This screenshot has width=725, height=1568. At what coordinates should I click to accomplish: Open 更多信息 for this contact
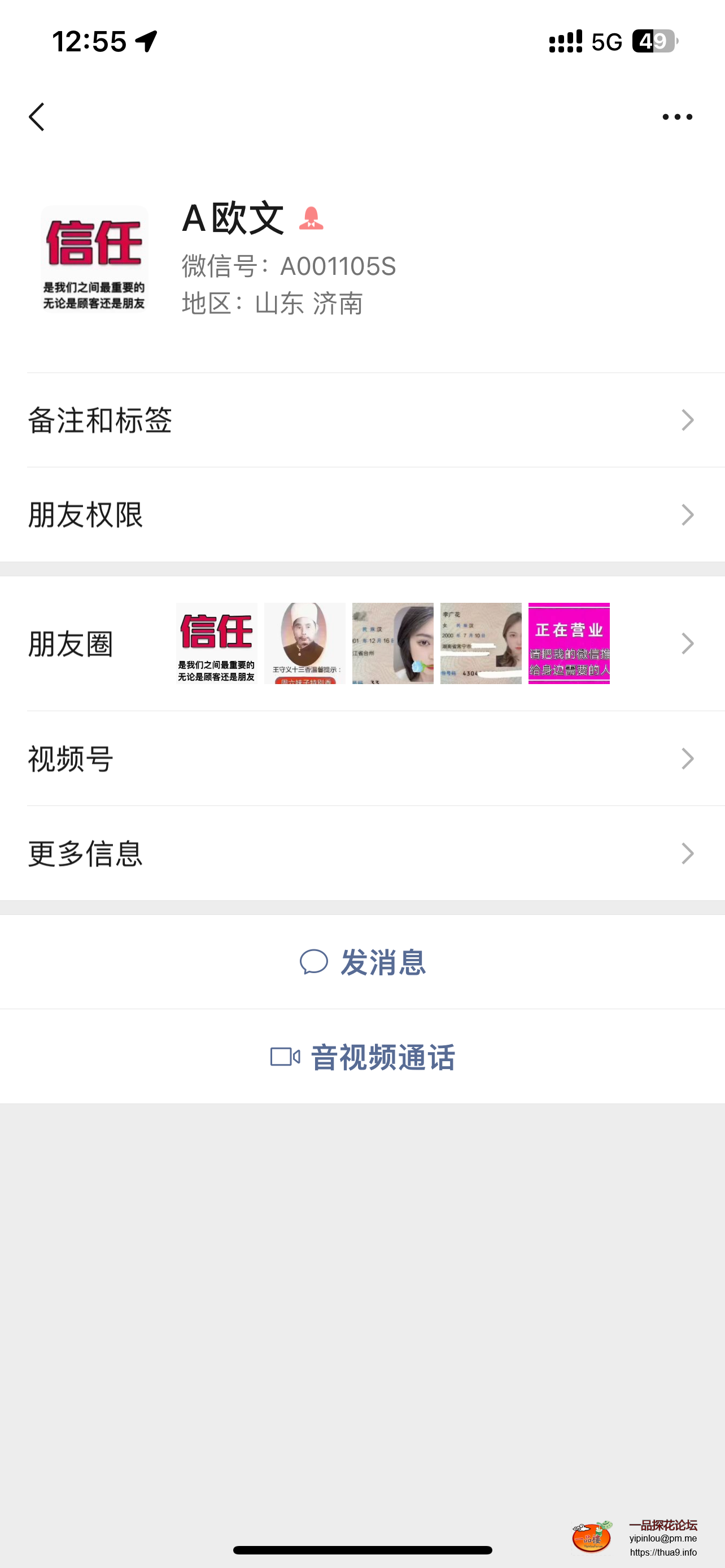(362, 853)
